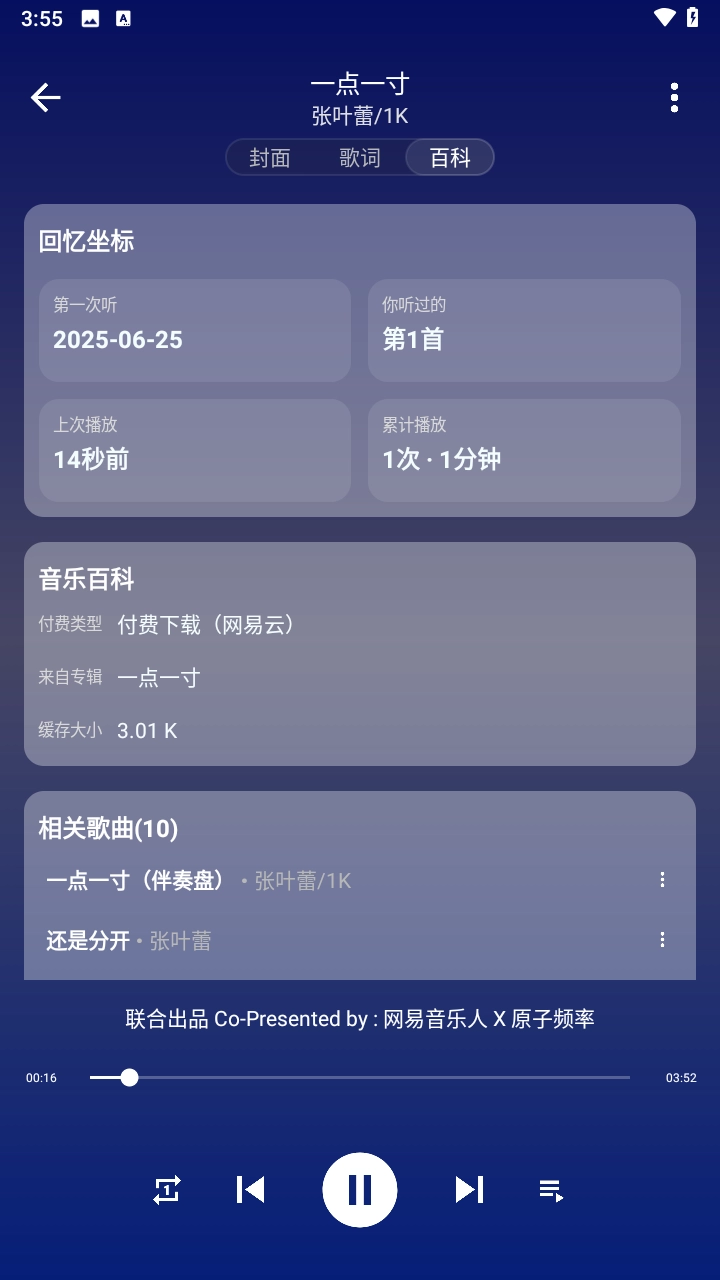720x1280 pixels.
Task: Skip to the next track
Action: 468,1190
